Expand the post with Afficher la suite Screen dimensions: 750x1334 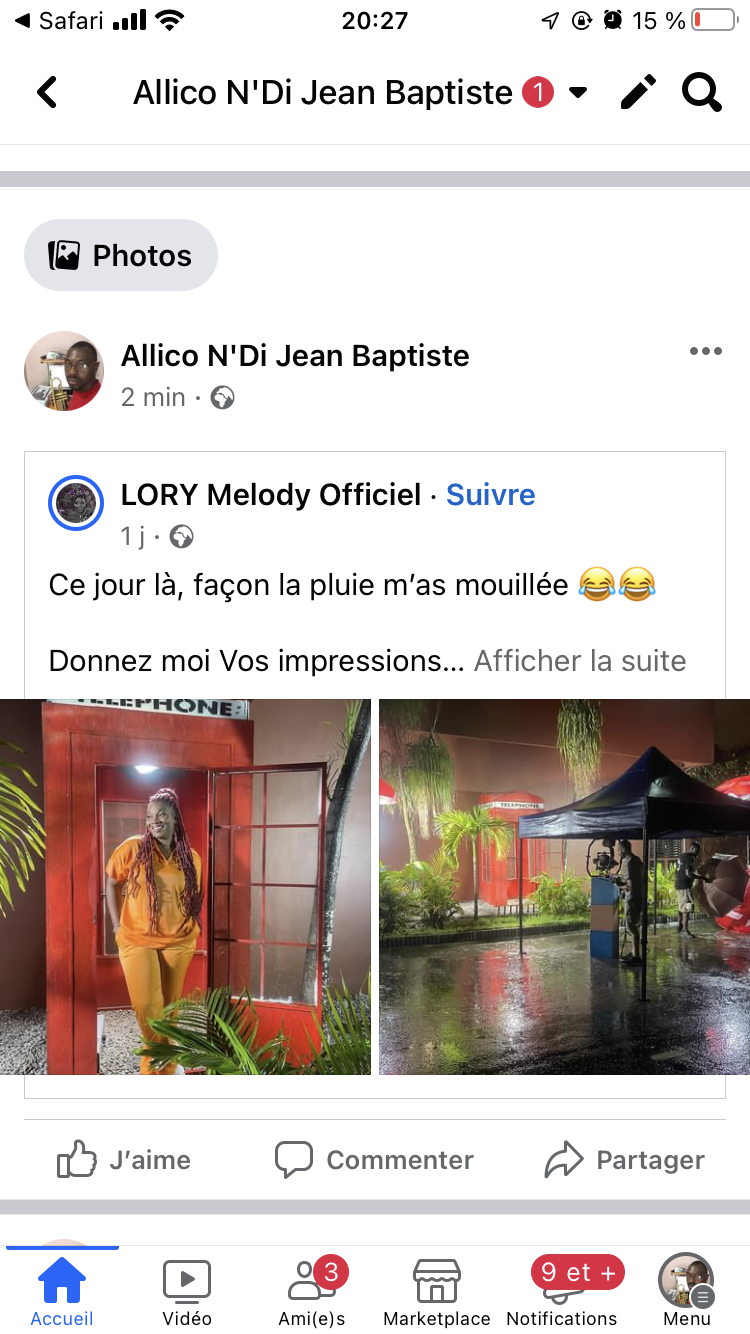(x=580, y=661)
